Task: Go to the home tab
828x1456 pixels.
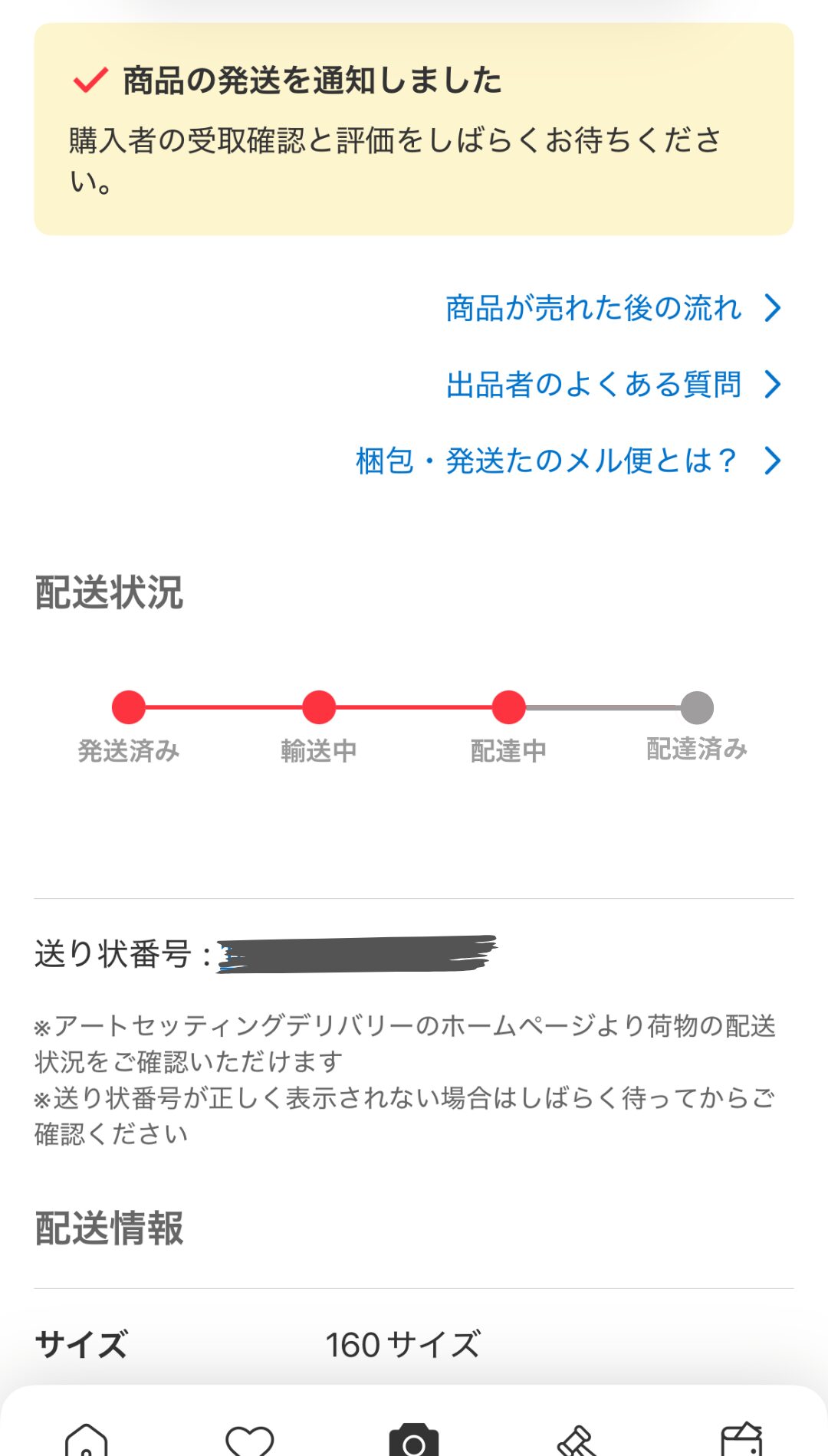Action: [87, 1439]
